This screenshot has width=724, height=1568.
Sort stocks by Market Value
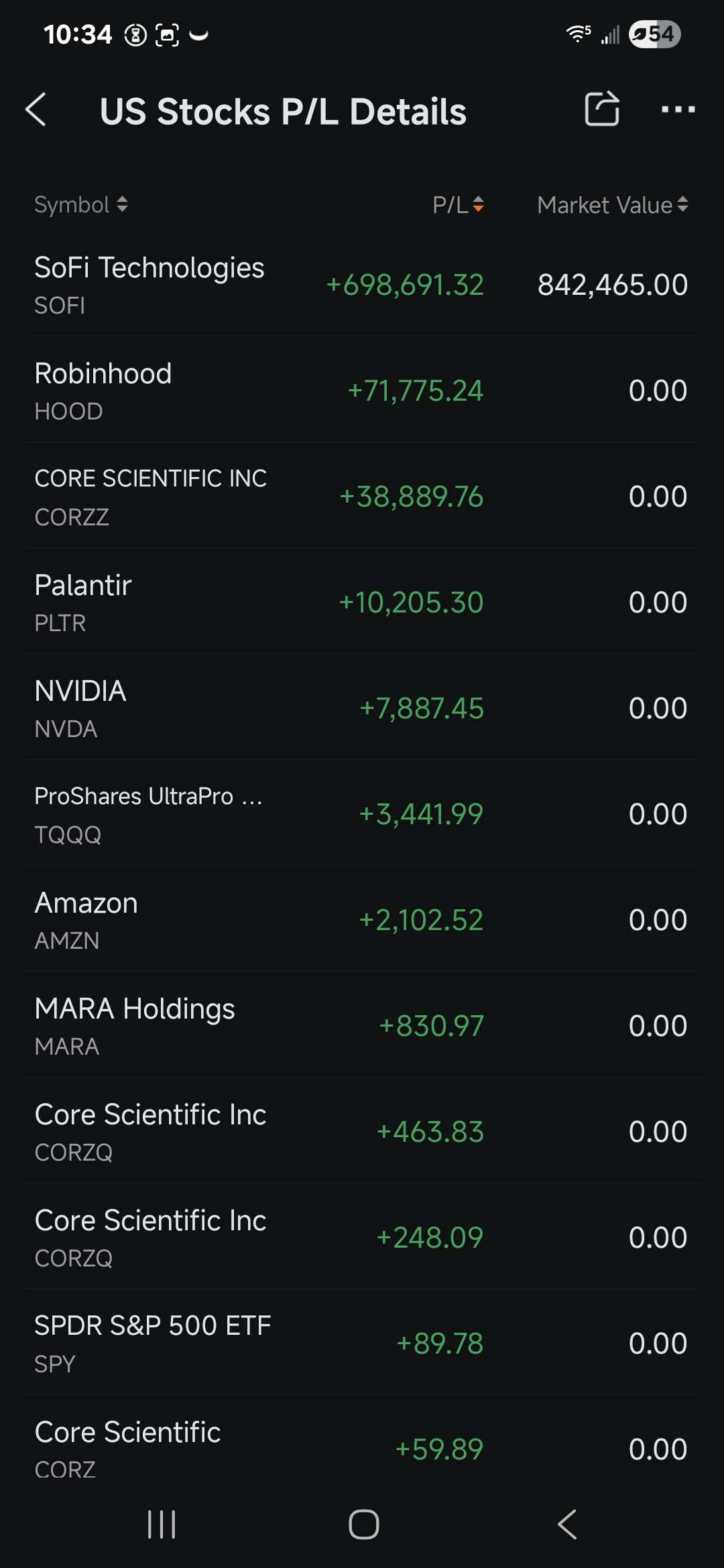[x=612, y=205]
